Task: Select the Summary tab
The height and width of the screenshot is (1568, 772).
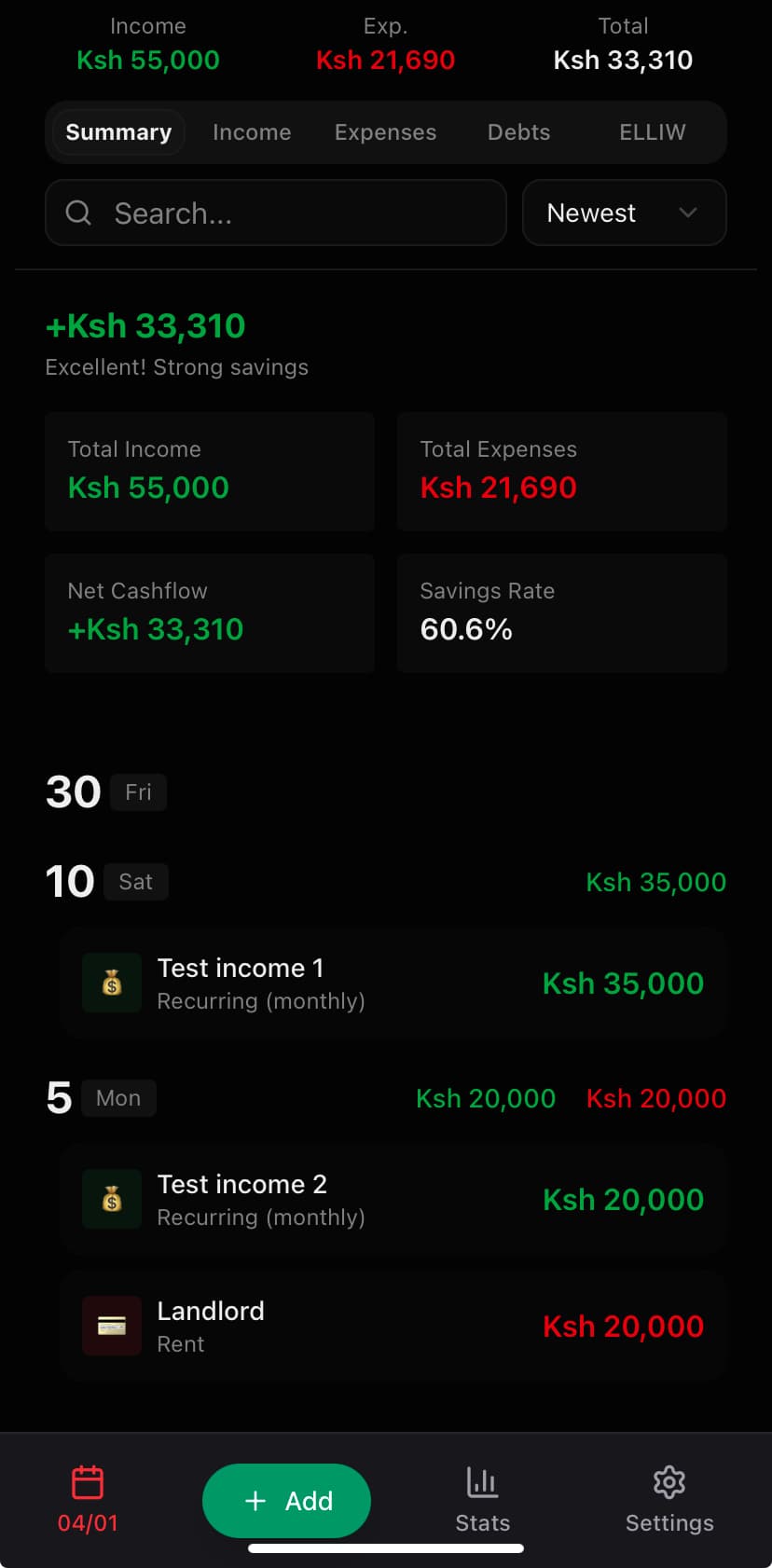Action: [118, 131]
